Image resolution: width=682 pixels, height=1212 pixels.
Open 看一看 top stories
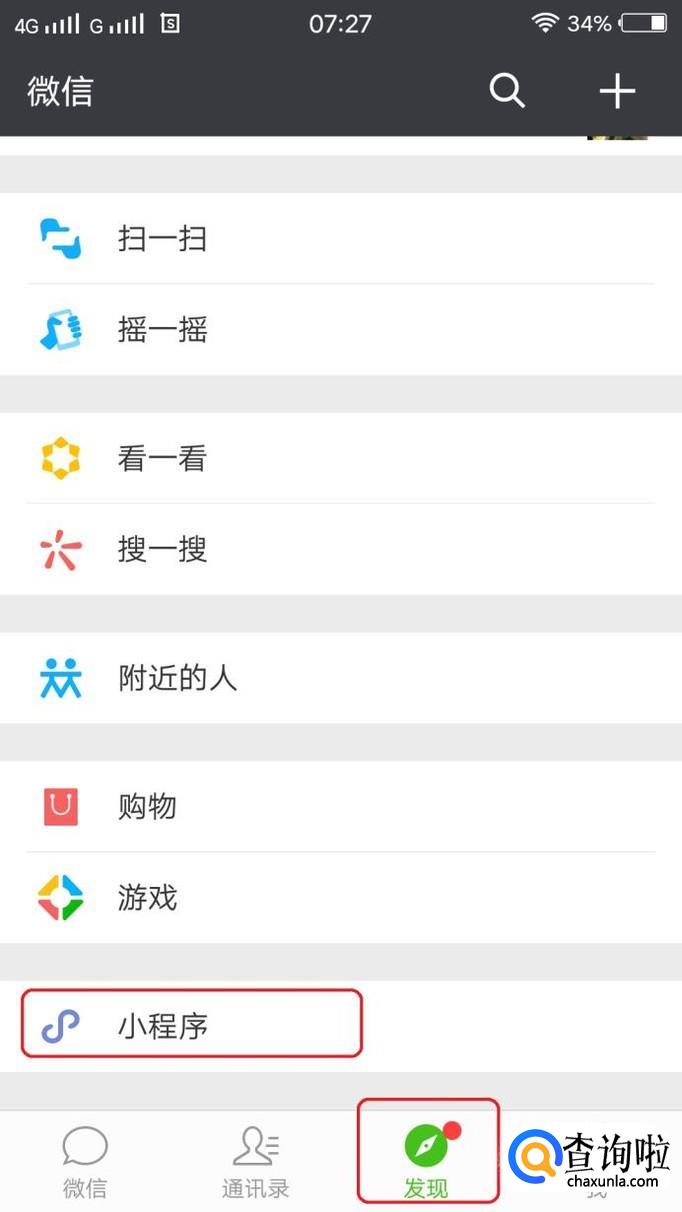(x=341, y=458)
